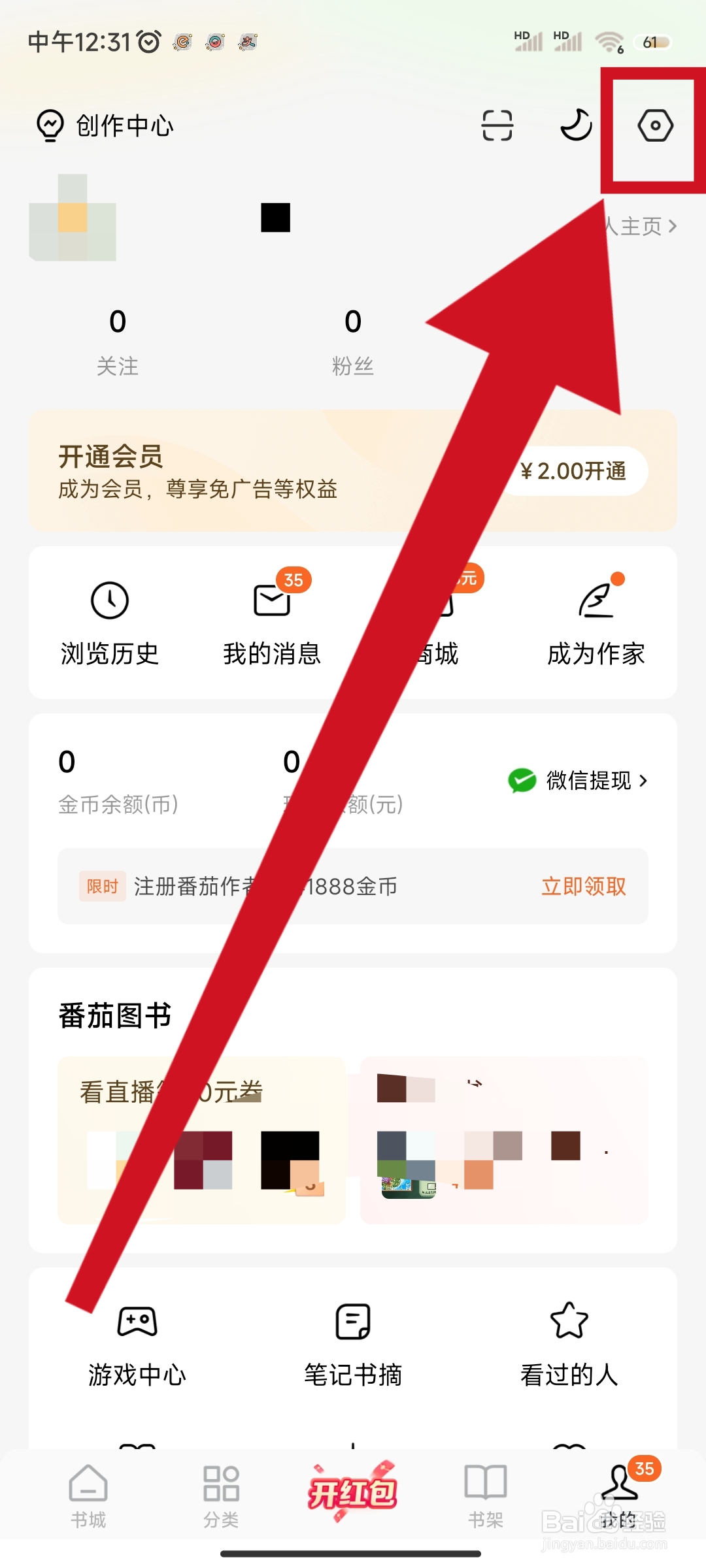The width and height of the screenshot is (706, 1568).
Task: Click the ¥2.00开通 membership button
Action: 575,472
